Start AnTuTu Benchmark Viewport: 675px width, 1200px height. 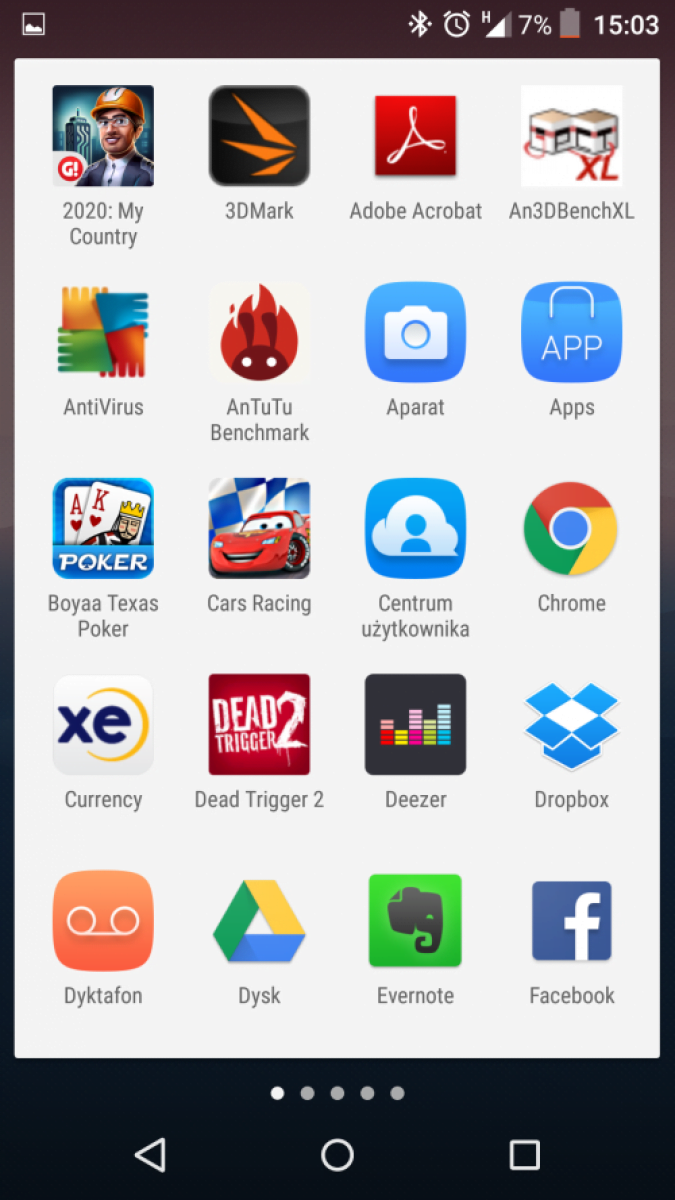click(x=259, y=332)
